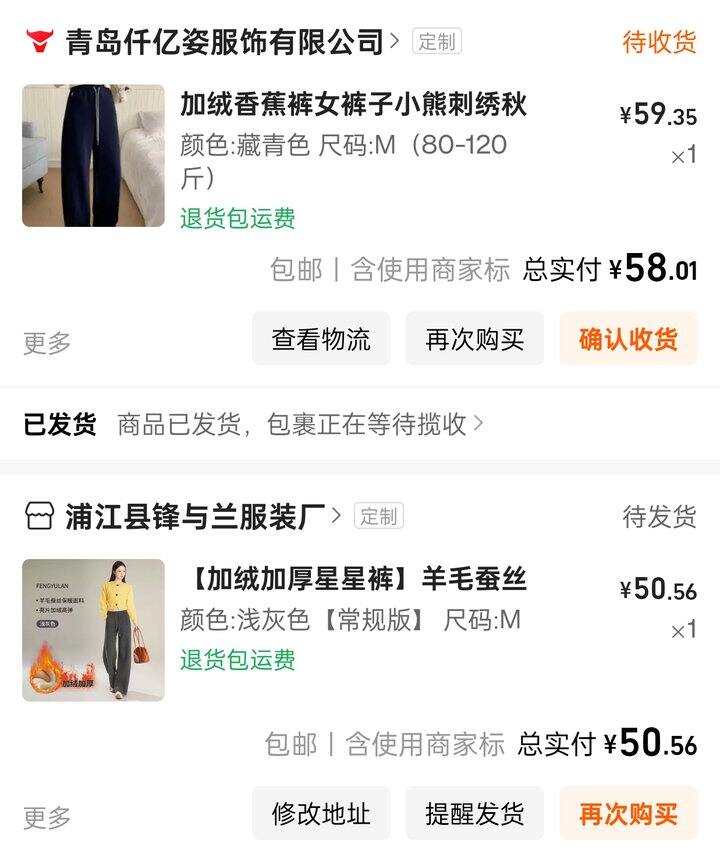
Task: Open 青岛仟亿姿服饰有限公司 store page
Action: (225, 42)
